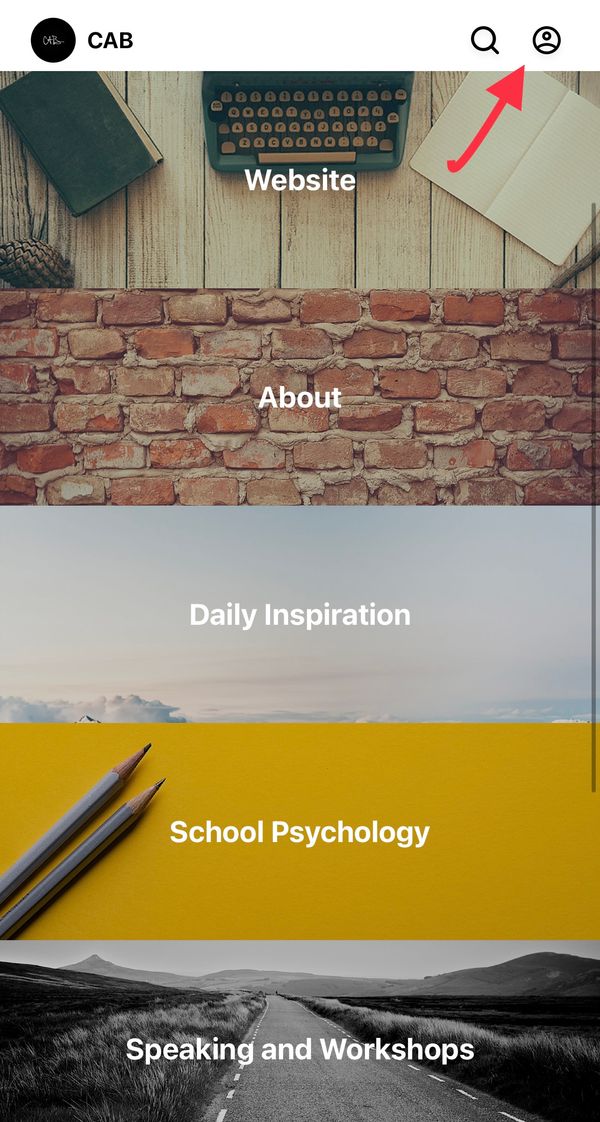View Speaking and Workshops

[300, 1048]
